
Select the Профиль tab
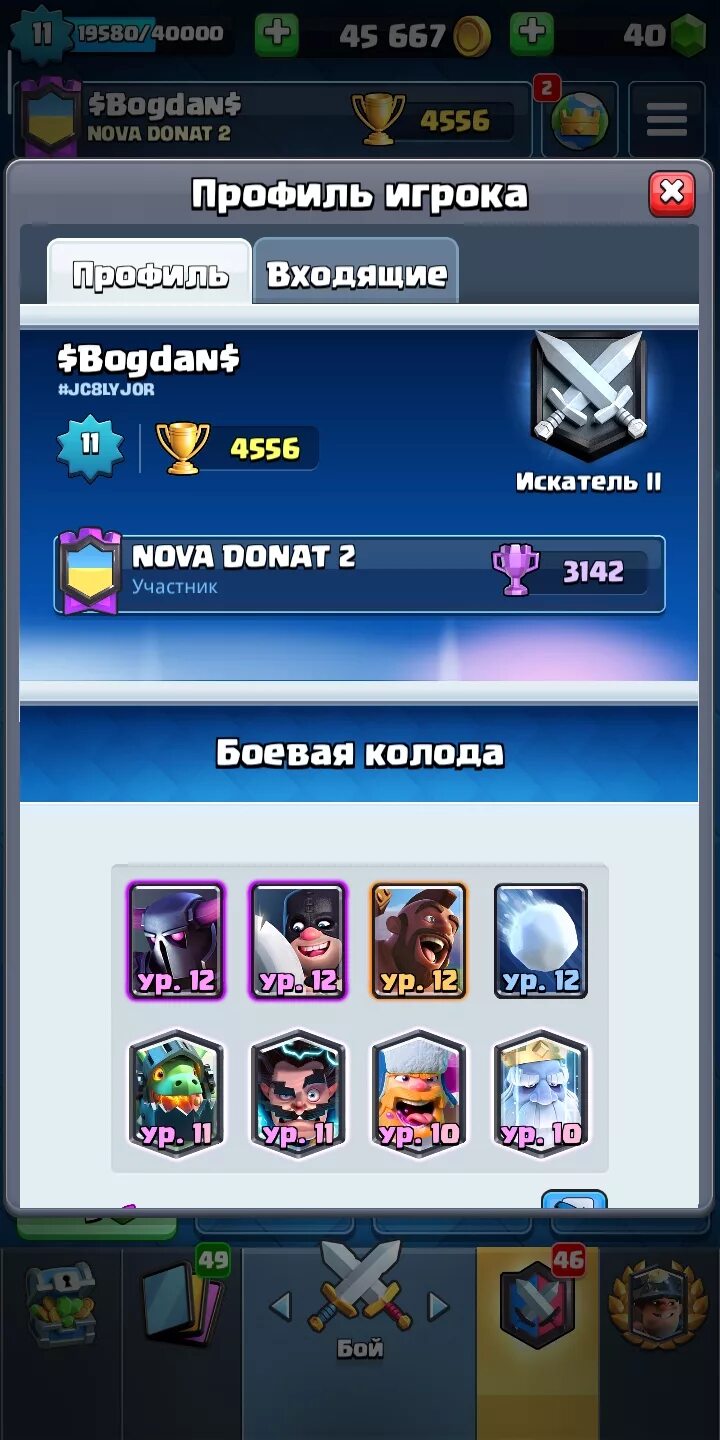150,273
